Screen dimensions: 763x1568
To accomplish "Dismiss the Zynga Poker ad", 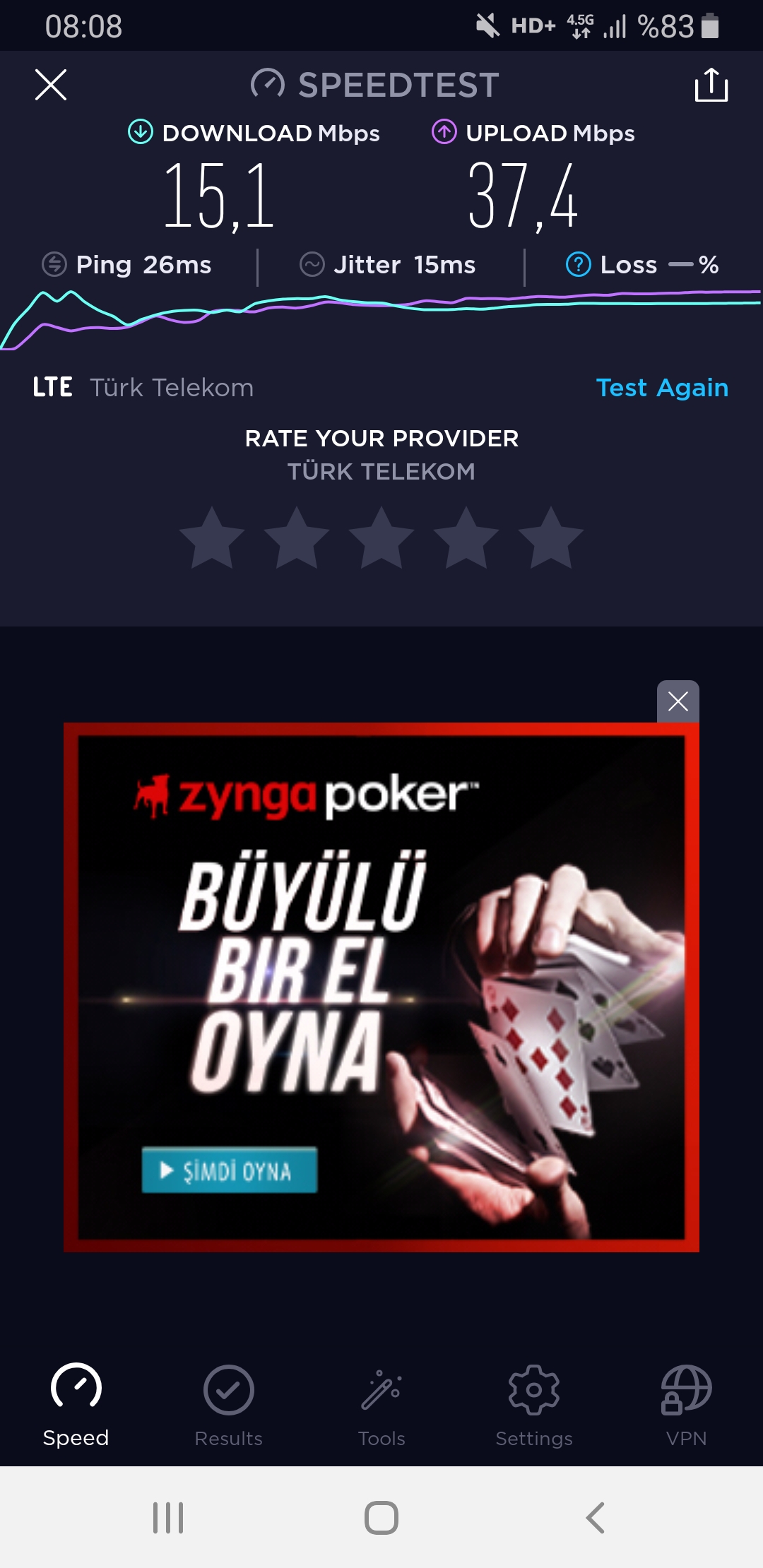I will (678, 701).
